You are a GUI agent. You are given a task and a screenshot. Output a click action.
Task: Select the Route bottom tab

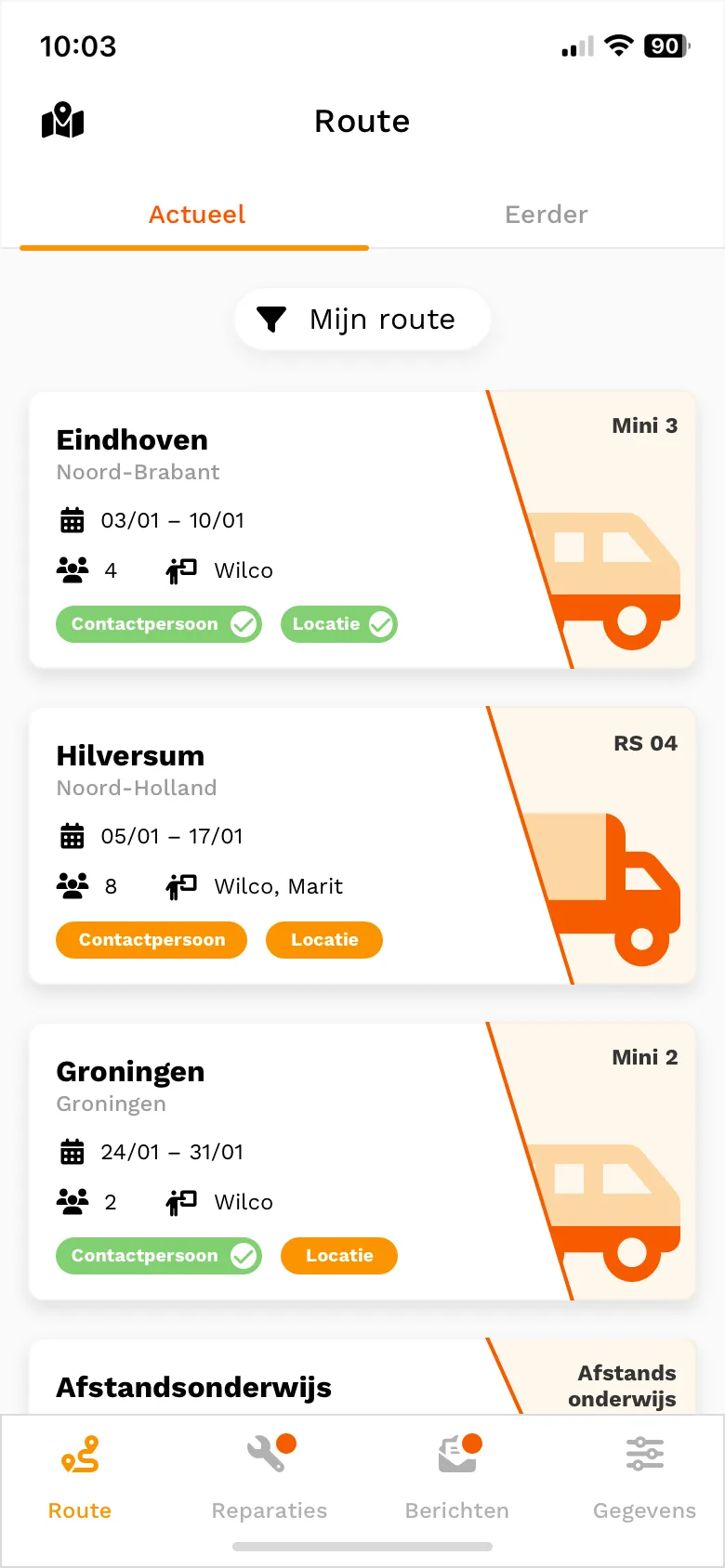(80, 1477)
